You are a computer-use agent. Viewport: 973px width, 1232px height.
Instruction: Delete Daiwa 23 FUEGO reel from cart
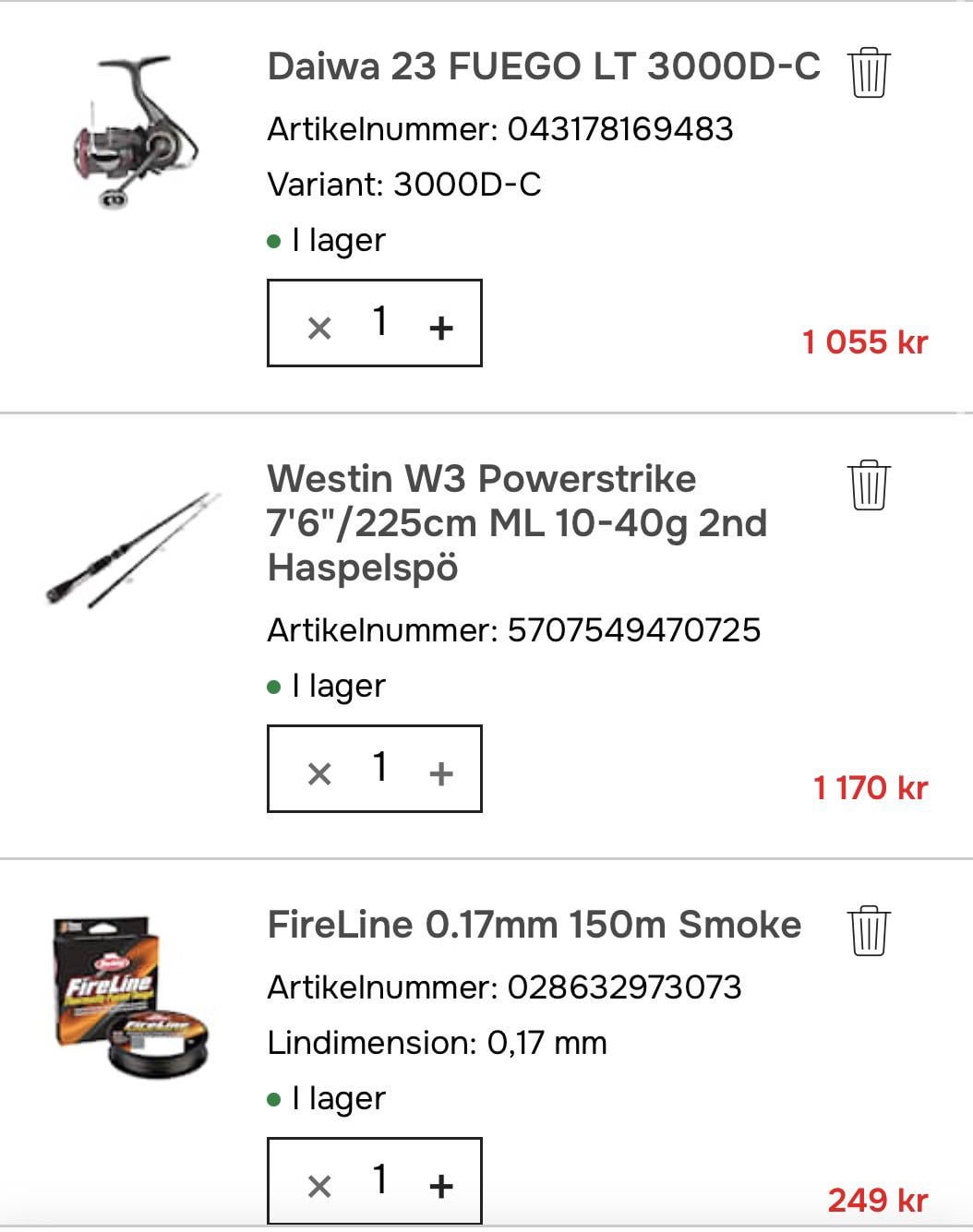coord(868,72)
